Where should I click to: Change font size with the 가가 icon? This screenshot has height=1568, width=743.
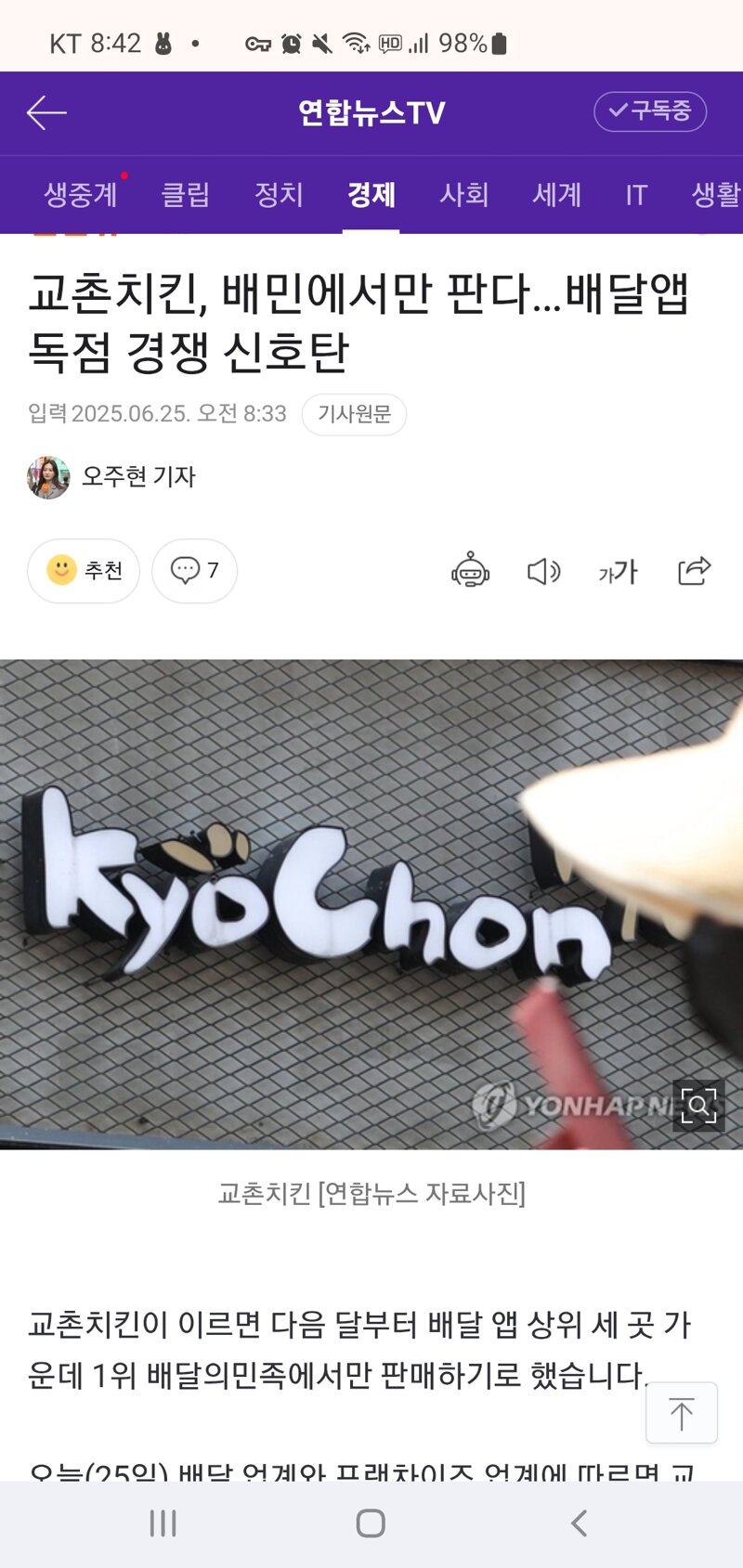coord(619,572)
